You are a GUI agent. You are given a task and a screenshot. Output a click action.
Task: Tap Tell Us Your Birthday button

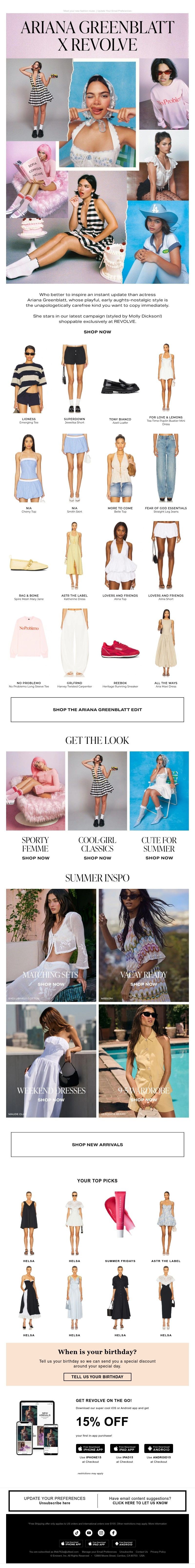[x=97, y=1376]
